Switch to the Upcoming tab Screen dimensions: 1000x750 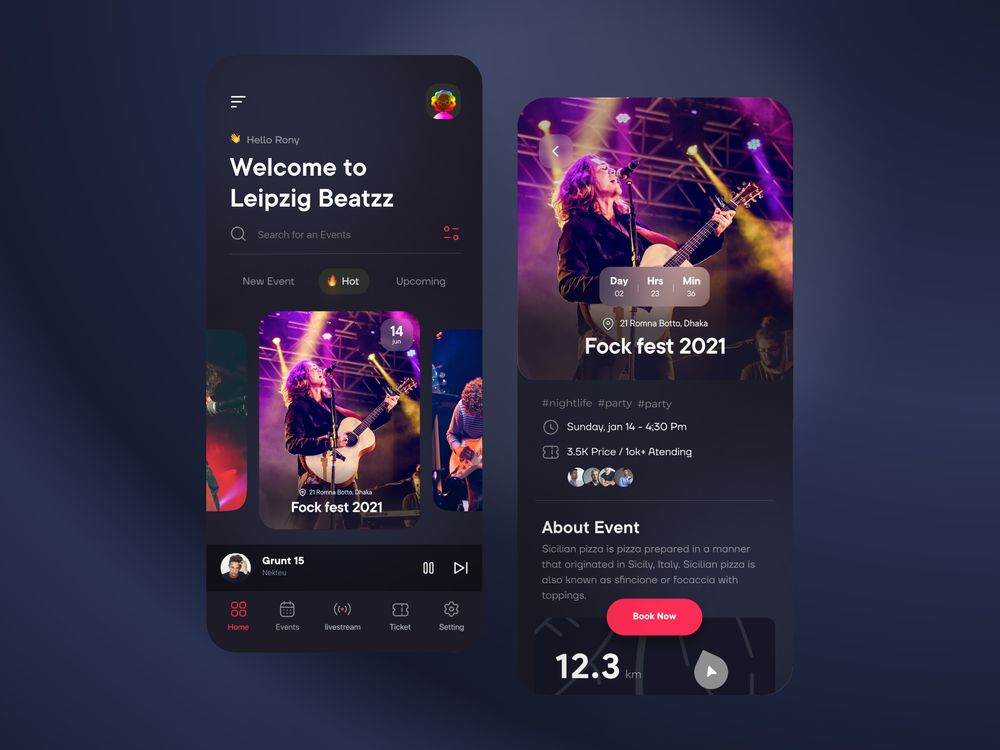click(420, 281)
